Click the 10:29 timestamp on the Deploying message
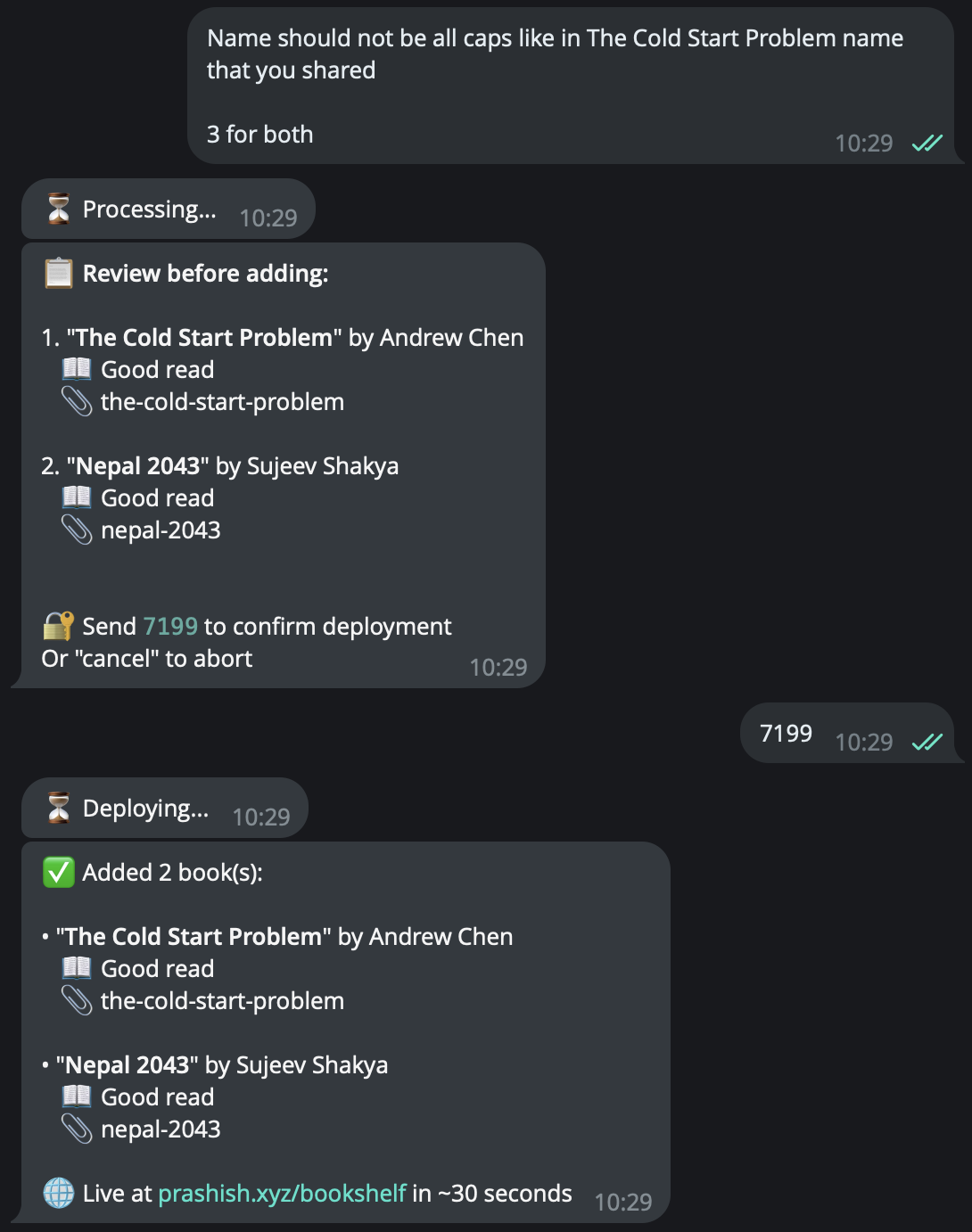972x1232 pixels. pos(262,816)
